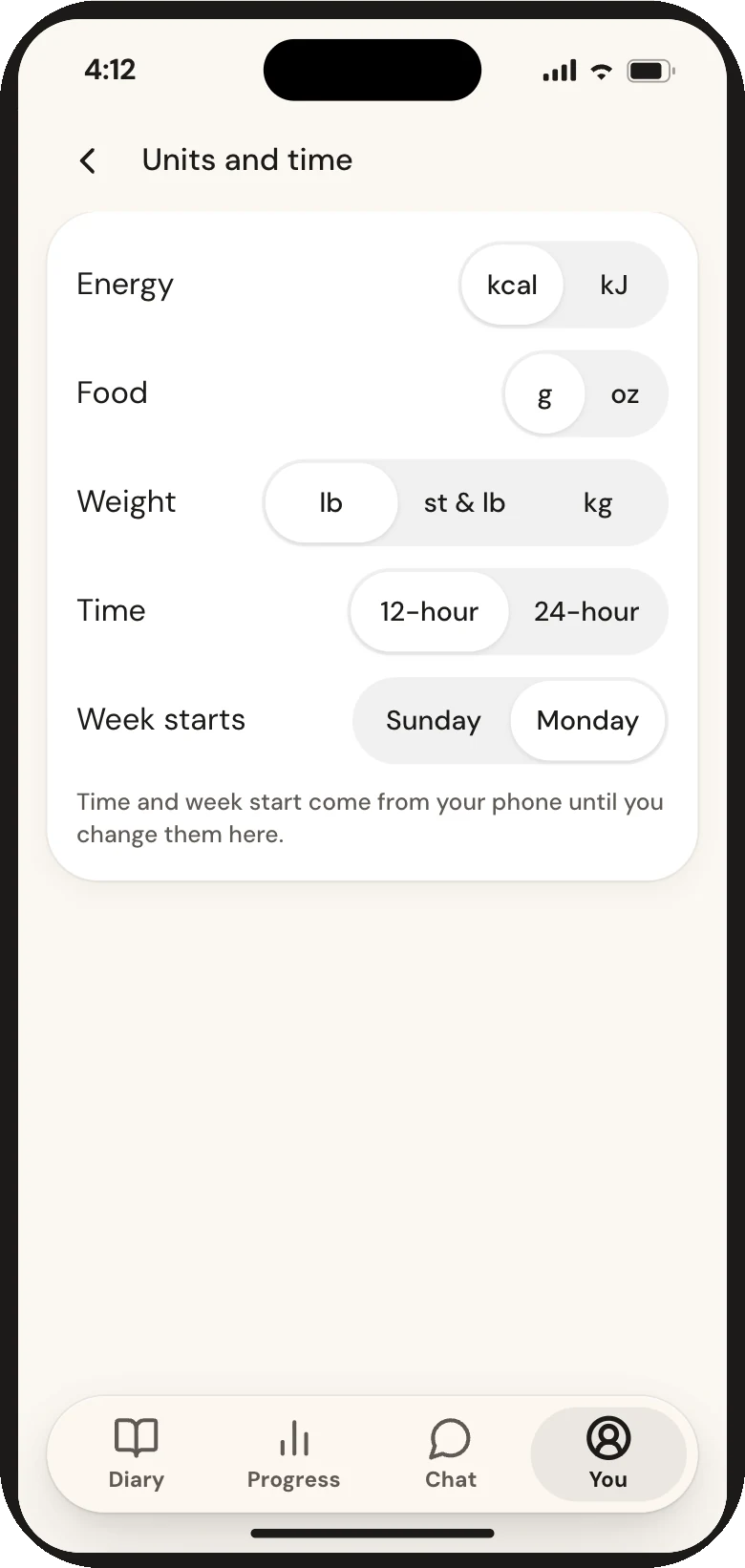745x1568 pixels.
Task: Select lb for Weight
Action: 330,502
